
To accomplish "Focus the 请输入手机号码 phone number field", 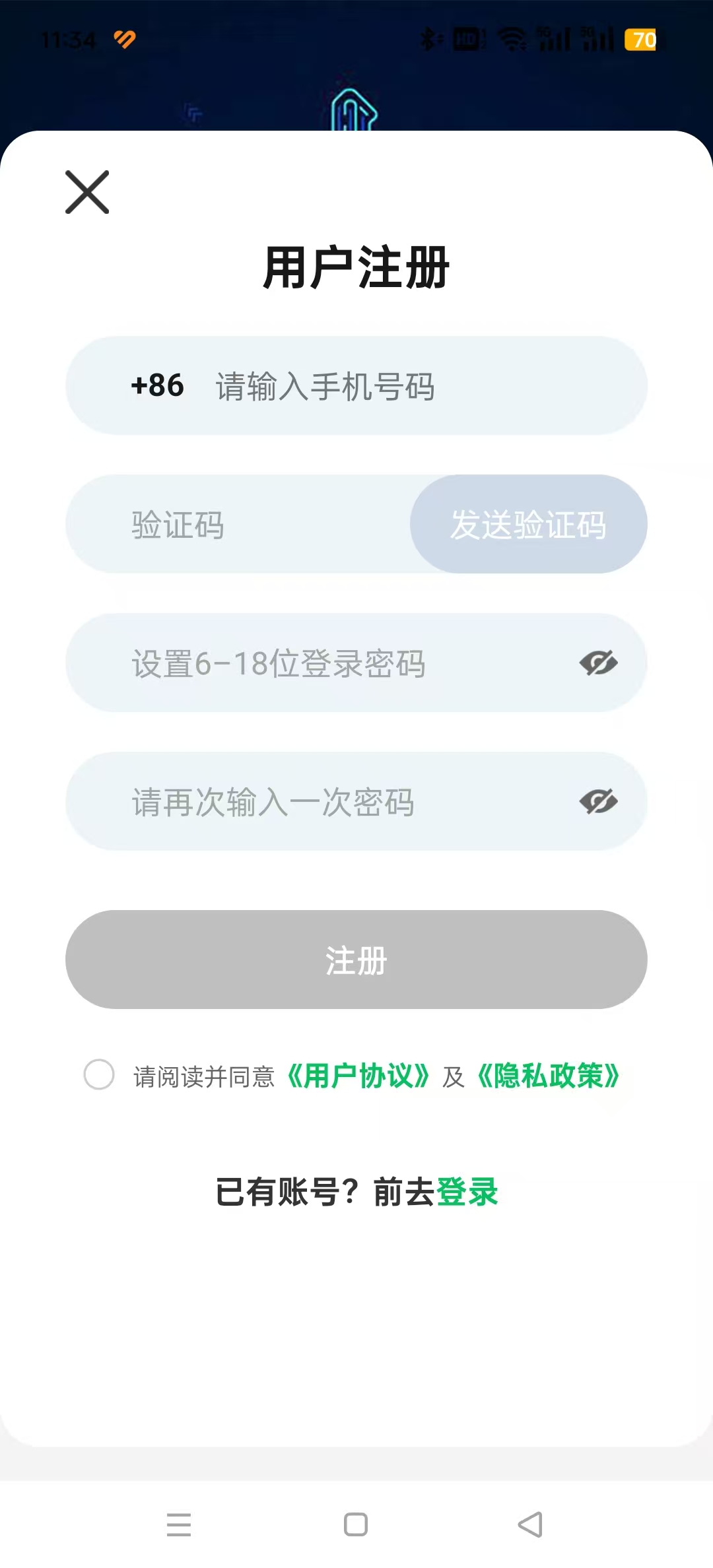I will click(x=396, y=386).
